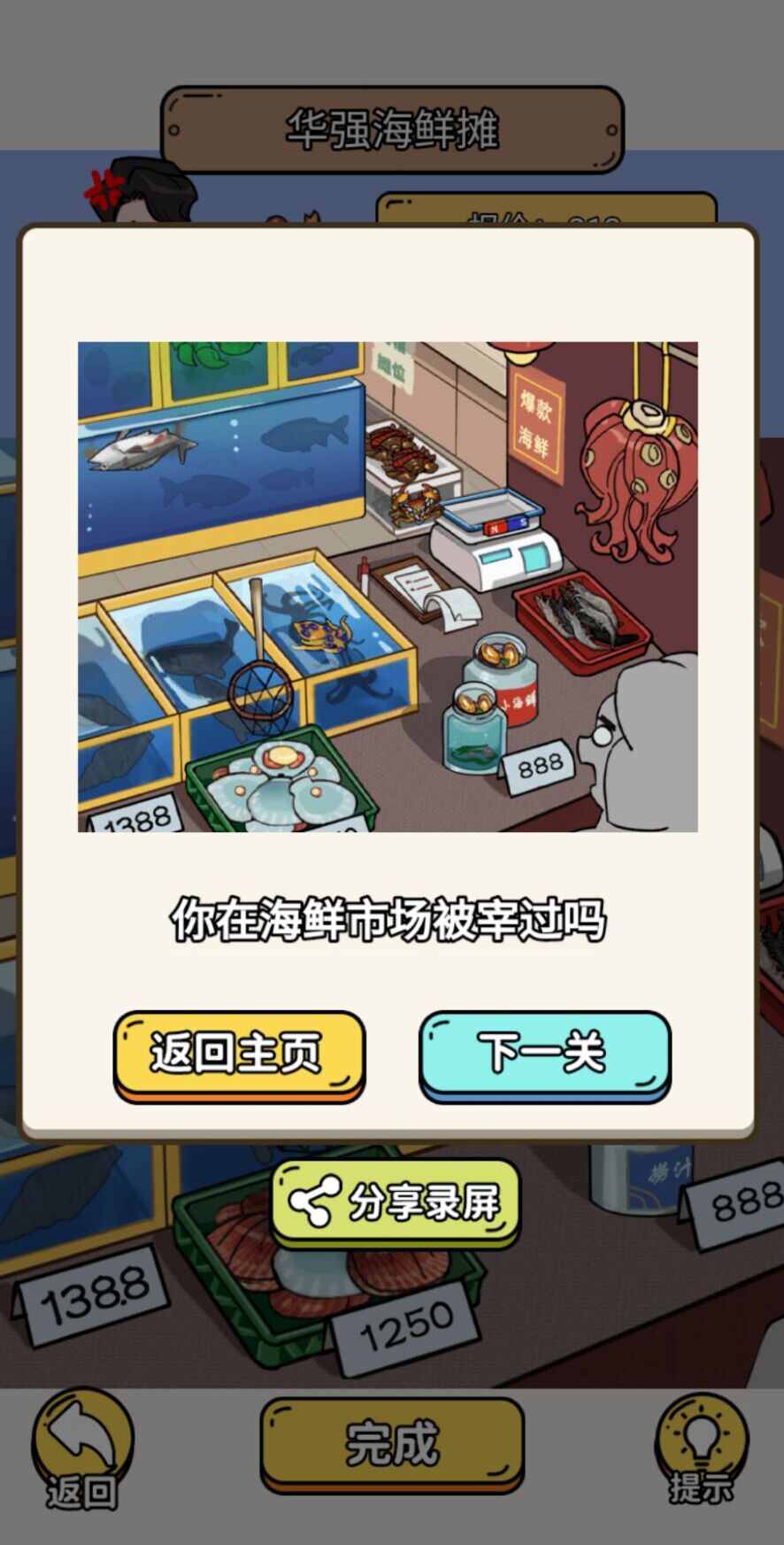This screenshot has width=784, height=1545.
Task: Go to the next level with 下一关
Action: pyautogui.click(x=544, y=1054)
